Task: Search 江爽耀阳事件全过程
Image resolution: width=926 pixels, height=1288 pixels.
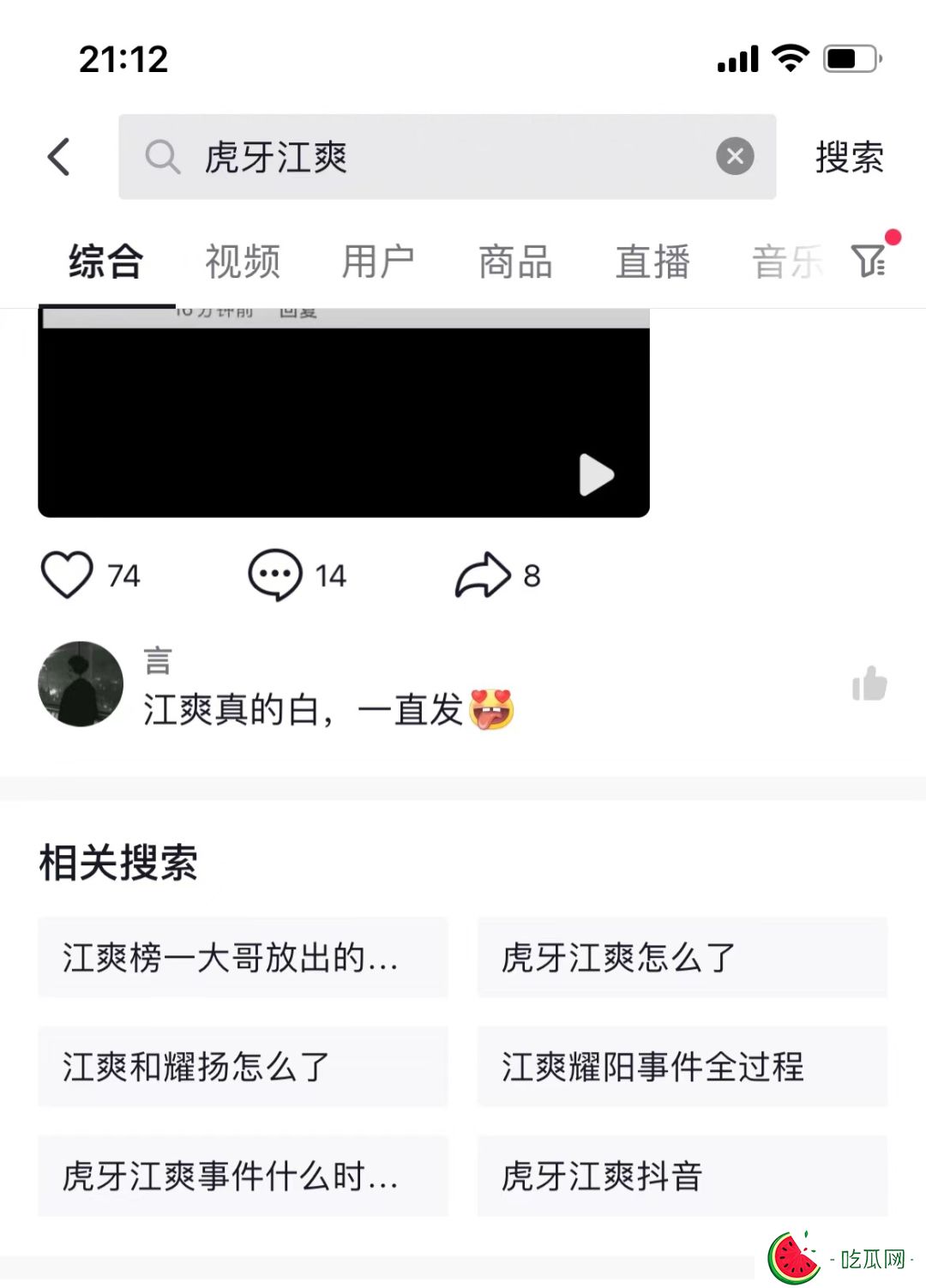Action: (x=682, y=1067)
